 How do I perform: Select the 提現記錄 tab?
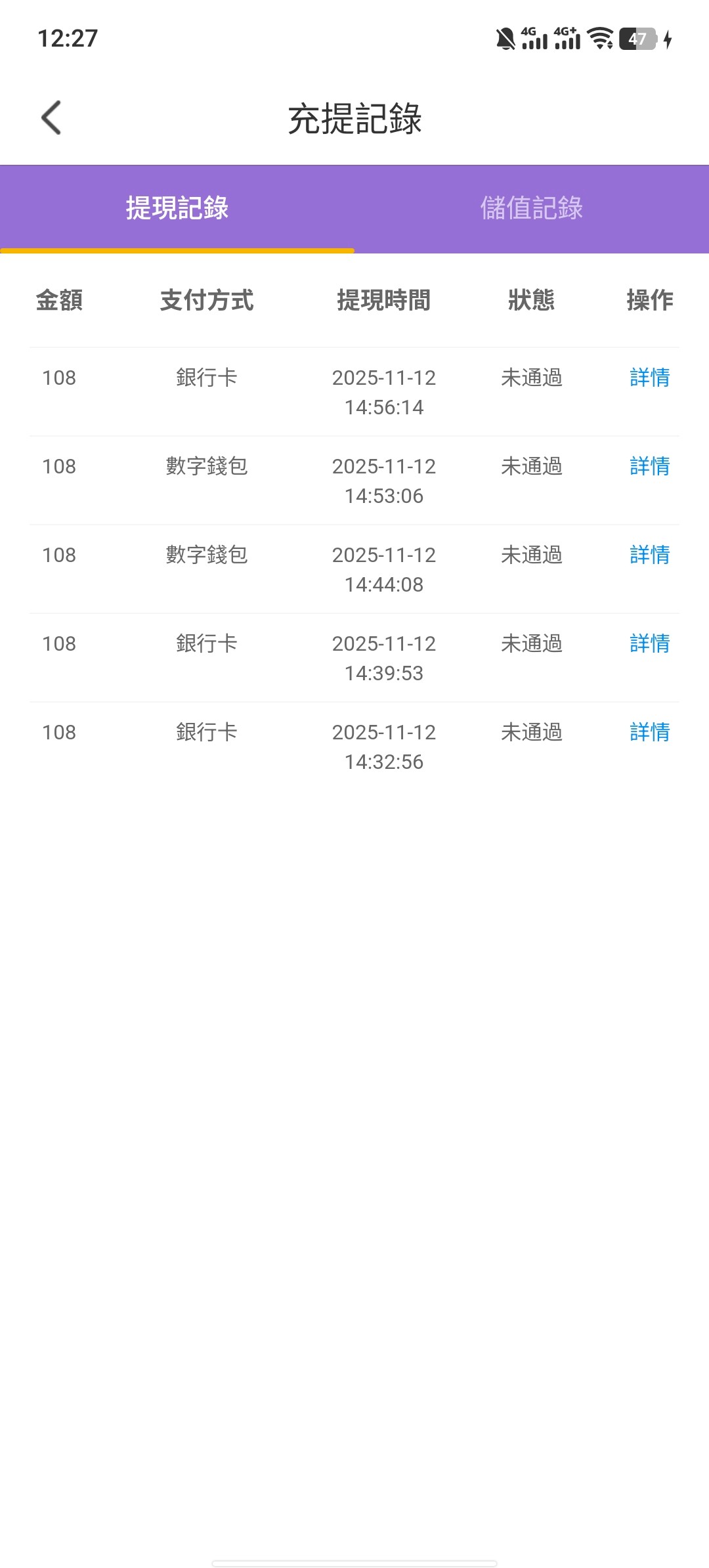(177, 208)
